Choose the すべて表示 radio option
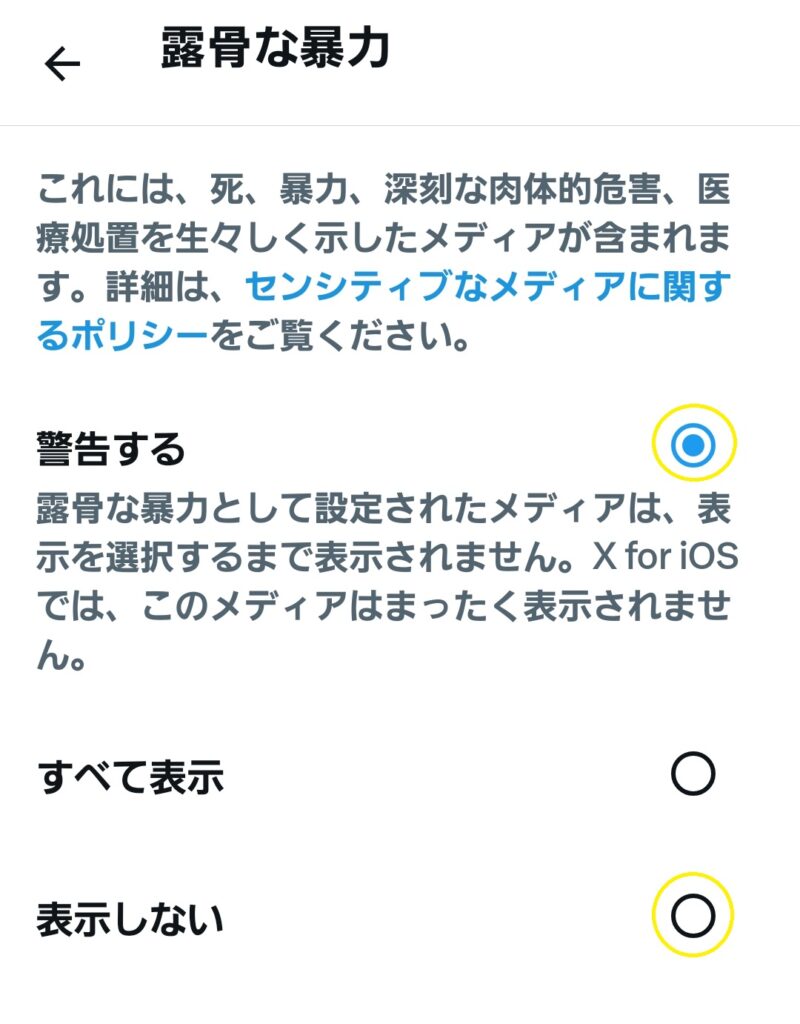 [x=692, y=774]
